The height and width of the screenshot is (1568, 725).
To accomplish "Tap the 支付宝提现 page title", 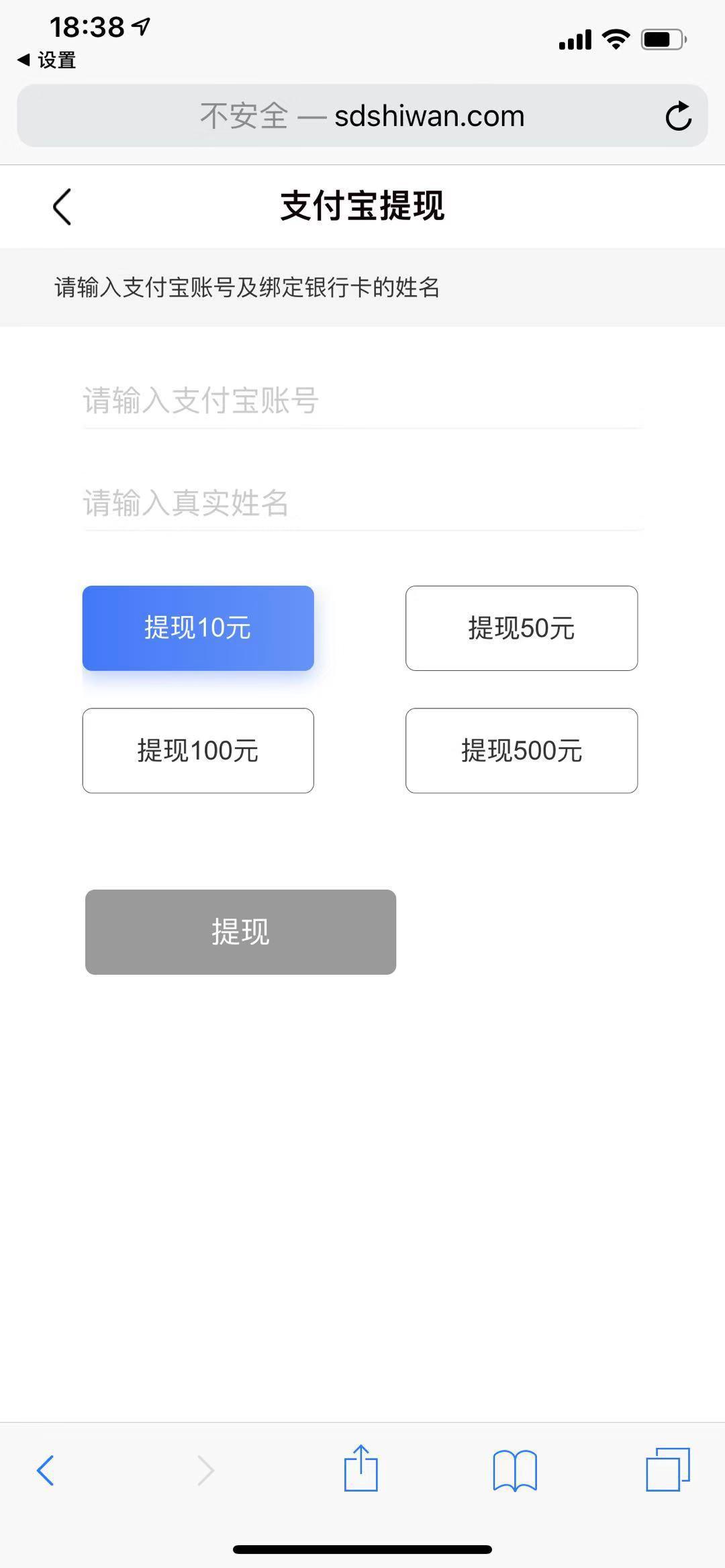I will pos(362,207).
